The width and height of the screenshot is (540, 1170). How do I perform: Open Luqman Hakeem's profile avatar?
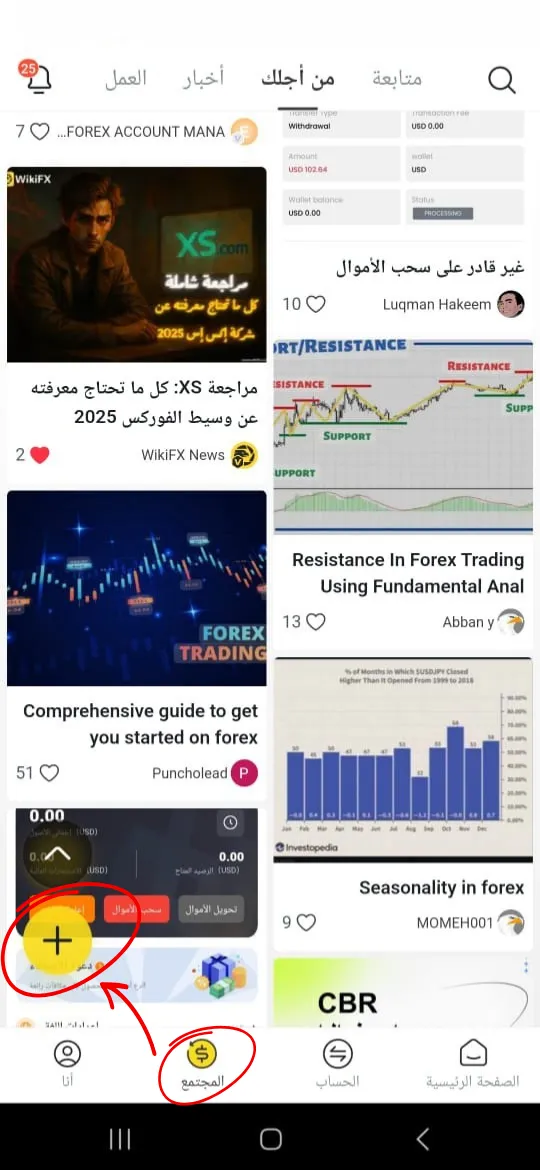click(511, 304)
